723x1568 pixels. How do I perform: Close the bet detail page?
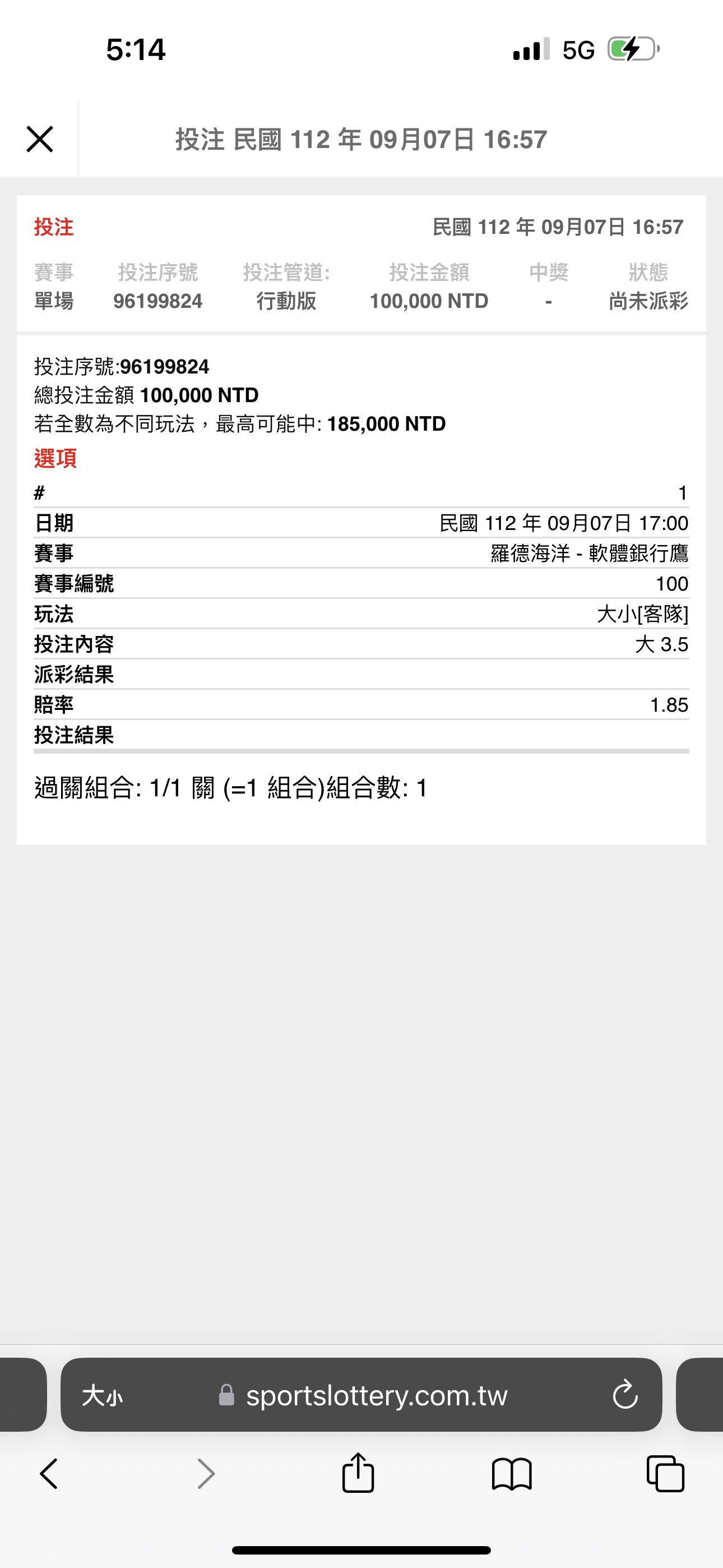(x=40, y=140)
